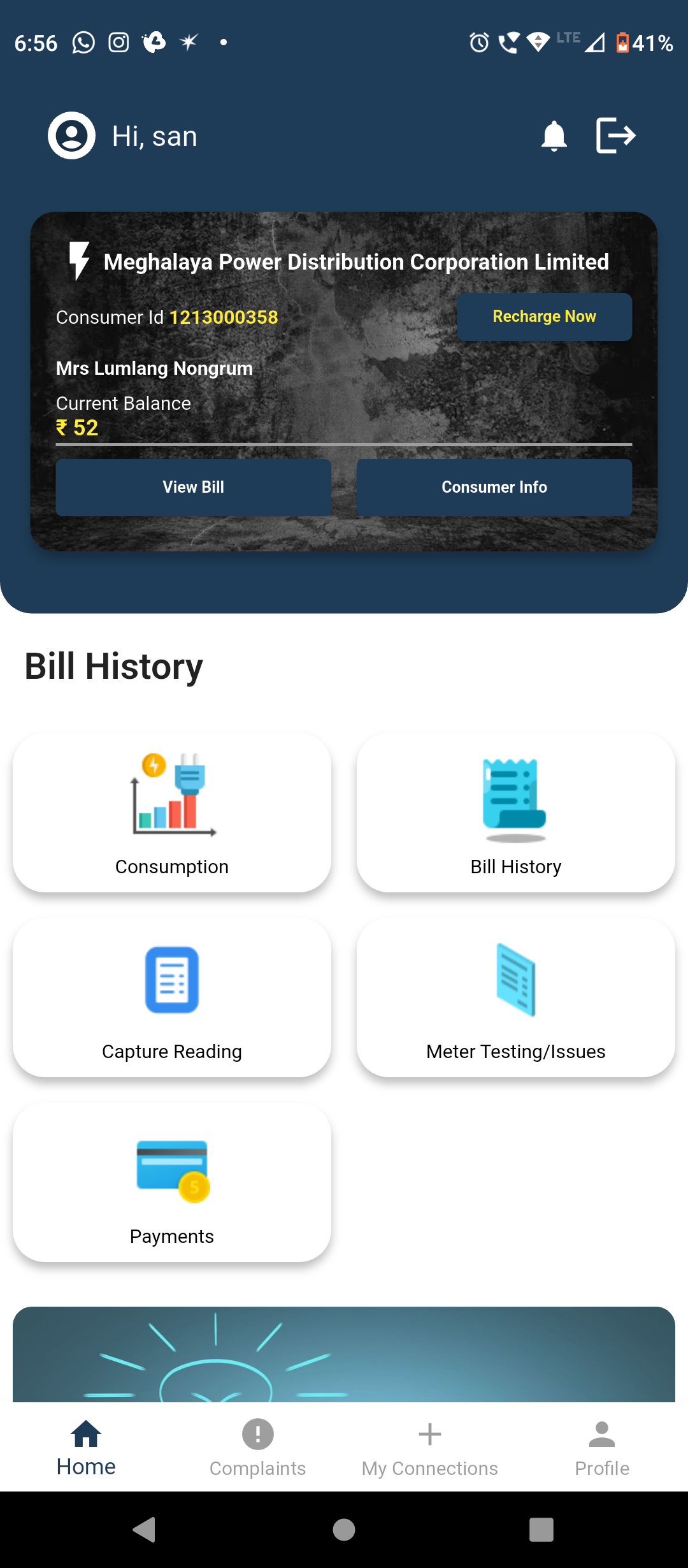Screen dimensions: 688x1568
Task: Tap the logout icon
Action: (x=615, y=135)
